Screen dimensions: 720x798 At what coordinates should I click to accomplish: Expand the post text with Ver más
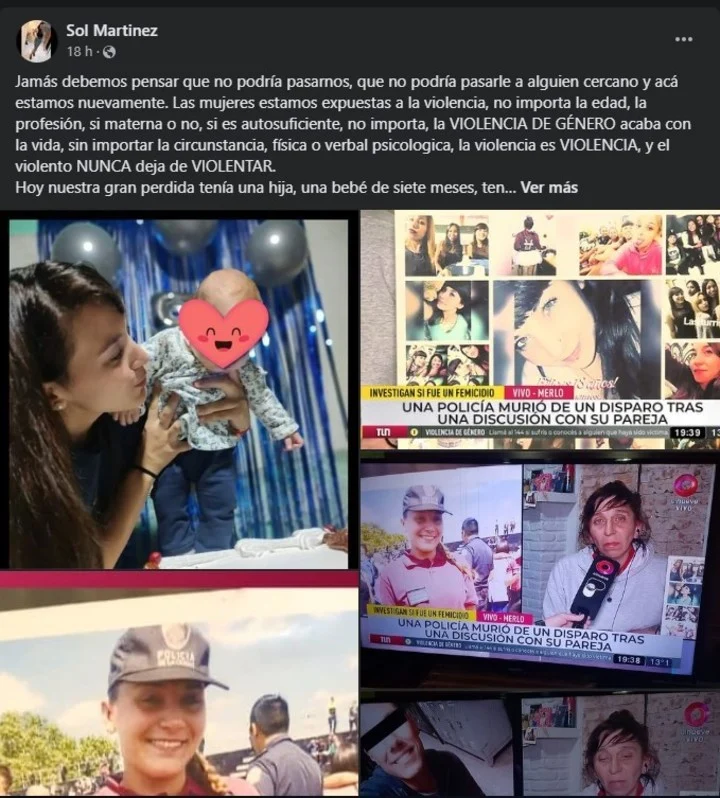(549, 187)
